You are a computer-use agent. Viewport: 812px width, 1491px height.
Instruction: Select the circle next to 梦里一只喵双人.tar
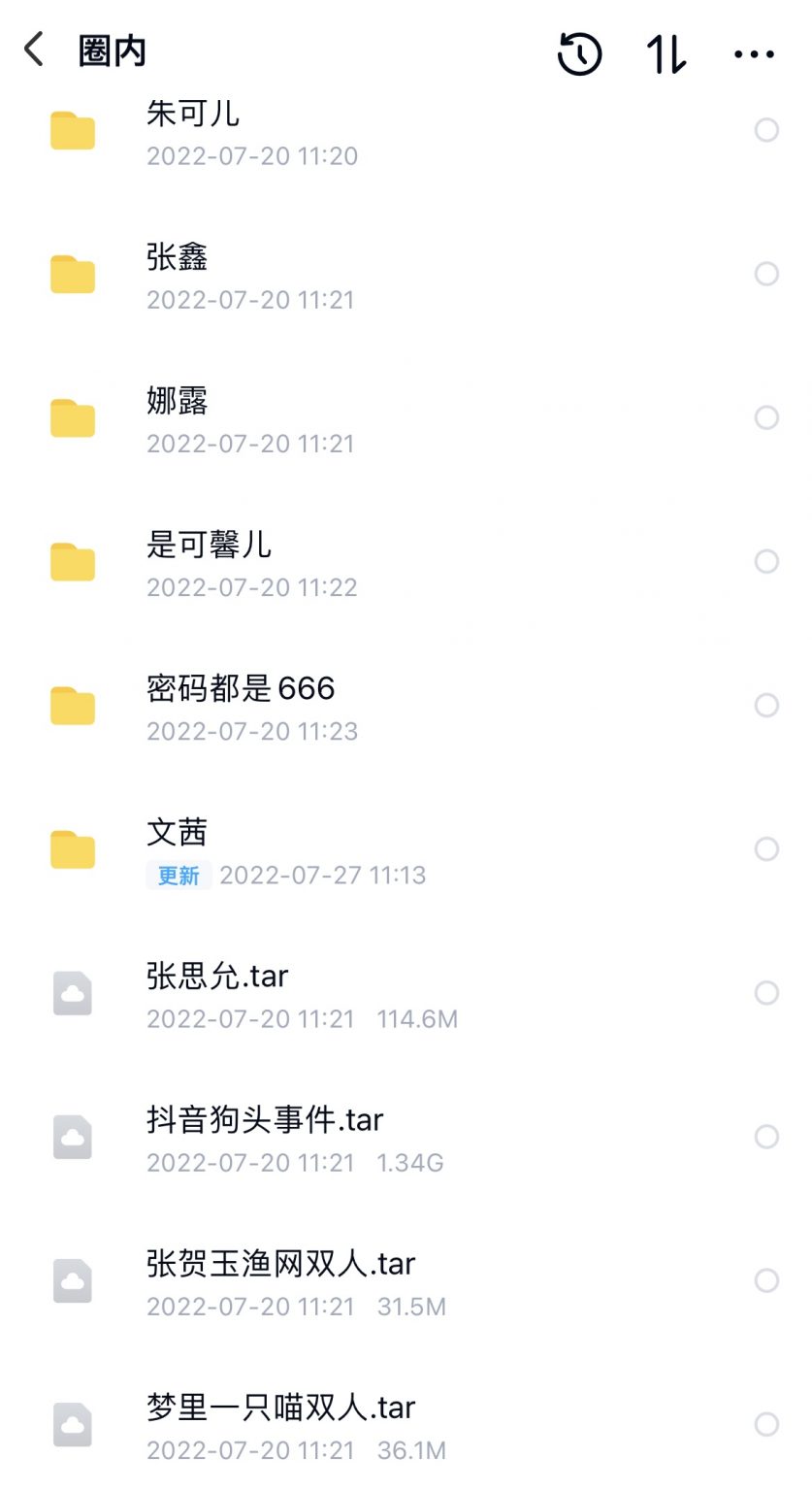(x=766, y=1424)
